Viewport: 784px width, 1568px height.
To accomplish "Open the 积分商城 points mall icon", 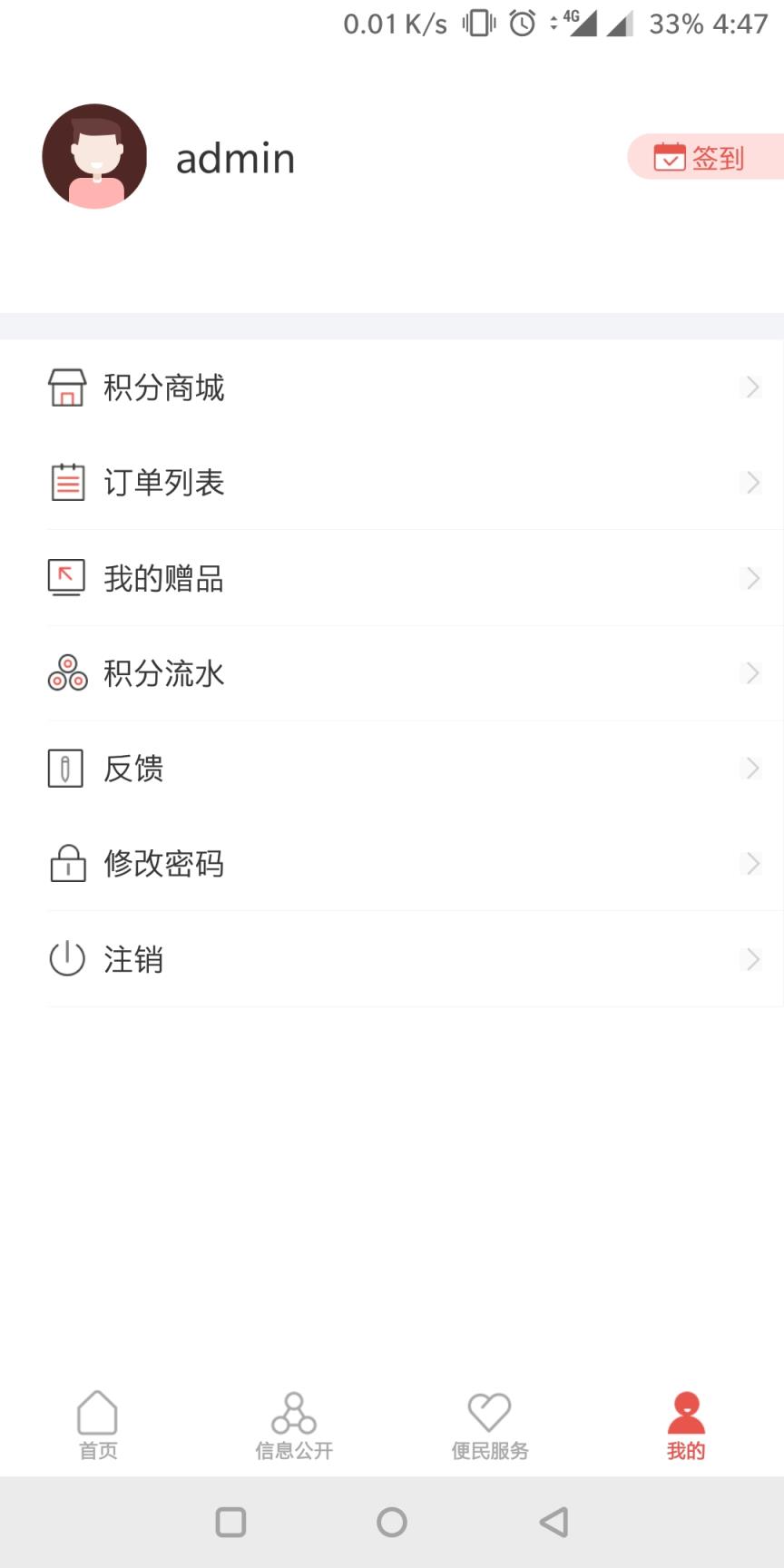I will (x=65, y=387).
